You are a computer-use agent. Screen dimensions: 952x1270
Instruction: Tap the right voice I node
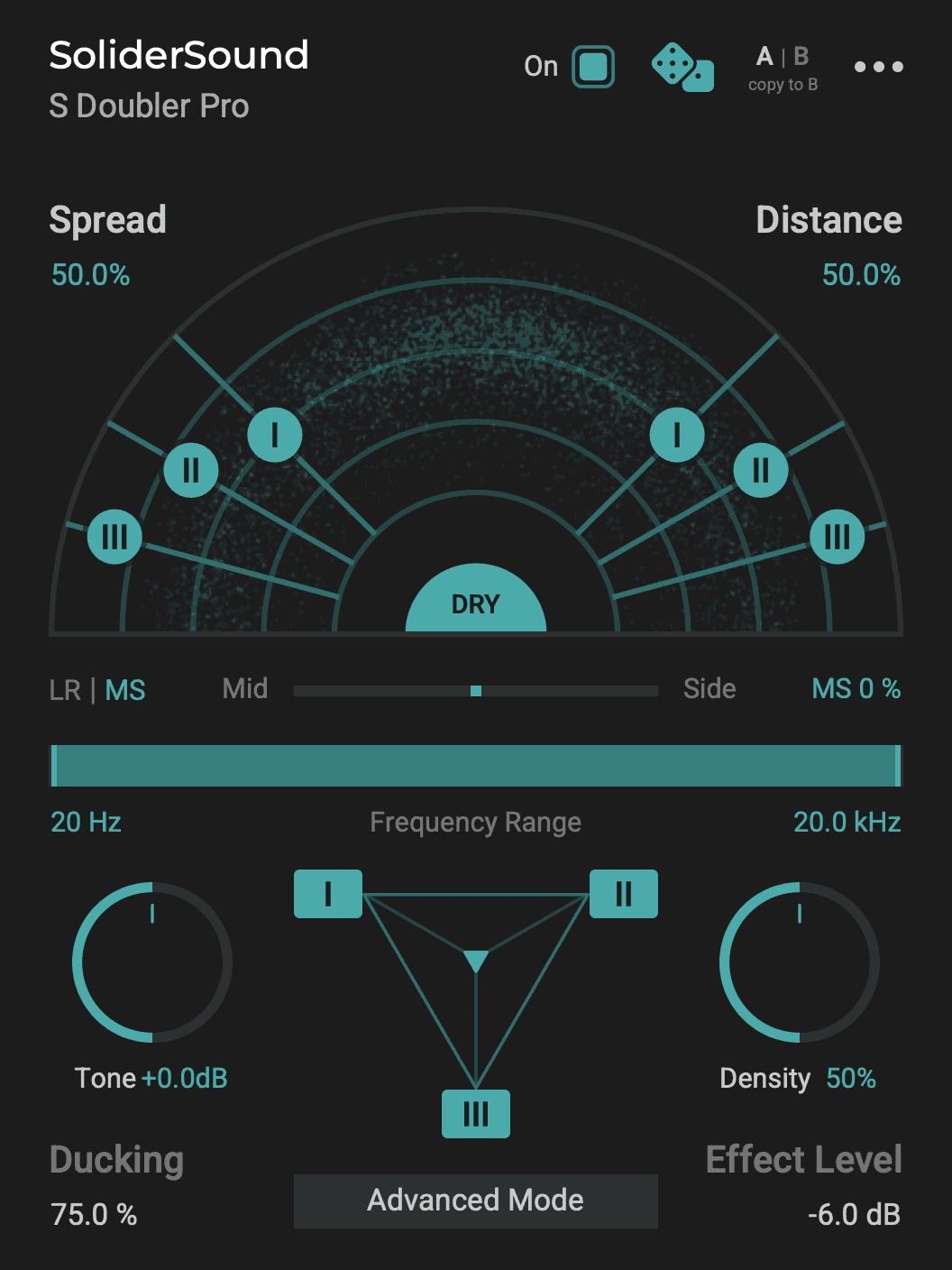677,435
